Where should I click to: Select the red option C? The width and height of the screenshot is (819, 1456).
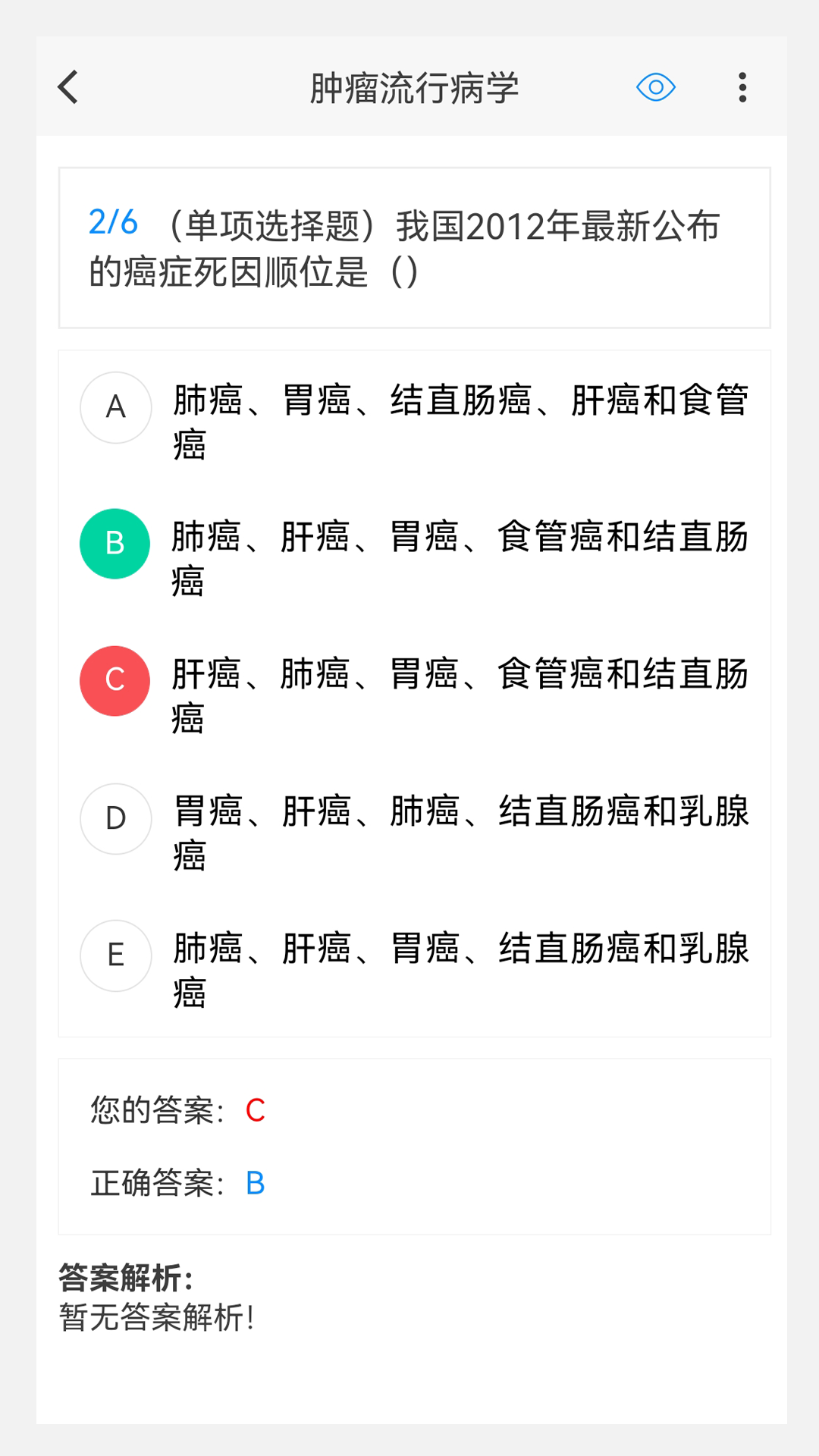[115, 680]
